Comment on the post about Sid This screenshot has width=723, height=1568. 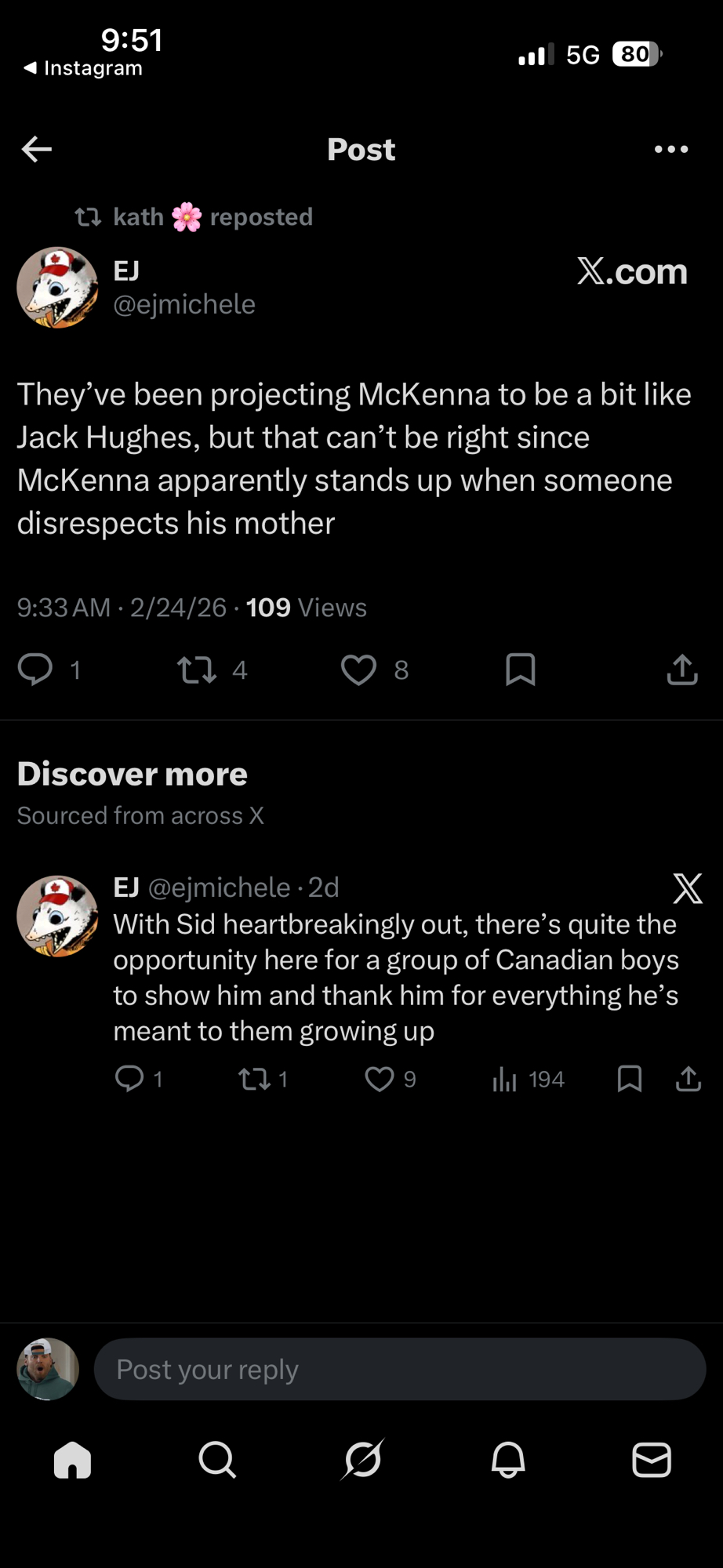[x=129, y=1080]
